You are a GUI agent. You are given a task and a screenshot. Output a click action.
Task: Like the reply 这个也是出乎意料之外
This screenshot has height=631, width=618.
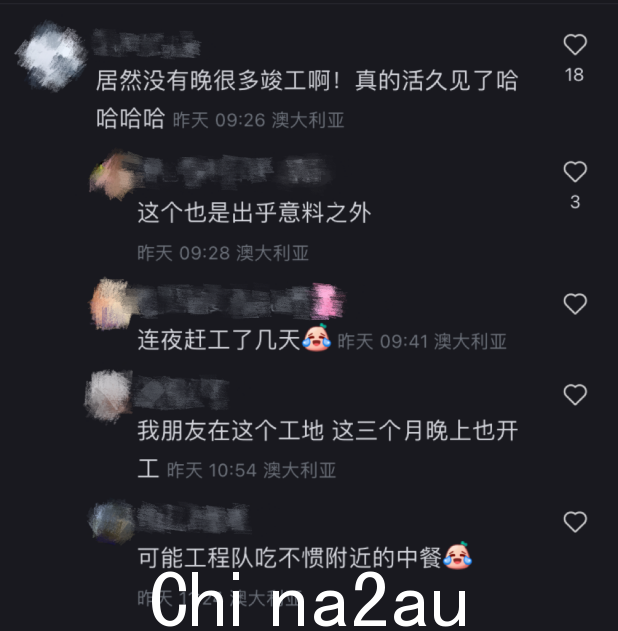pos(574,172)
